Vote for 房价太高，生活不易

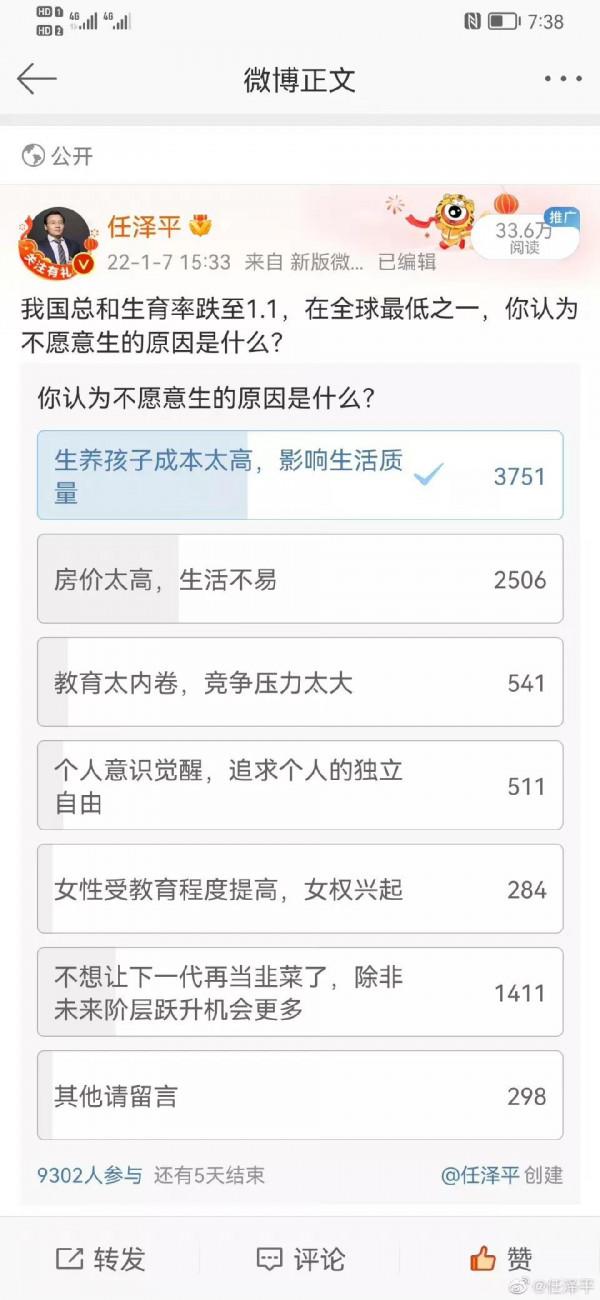[300, 579]
